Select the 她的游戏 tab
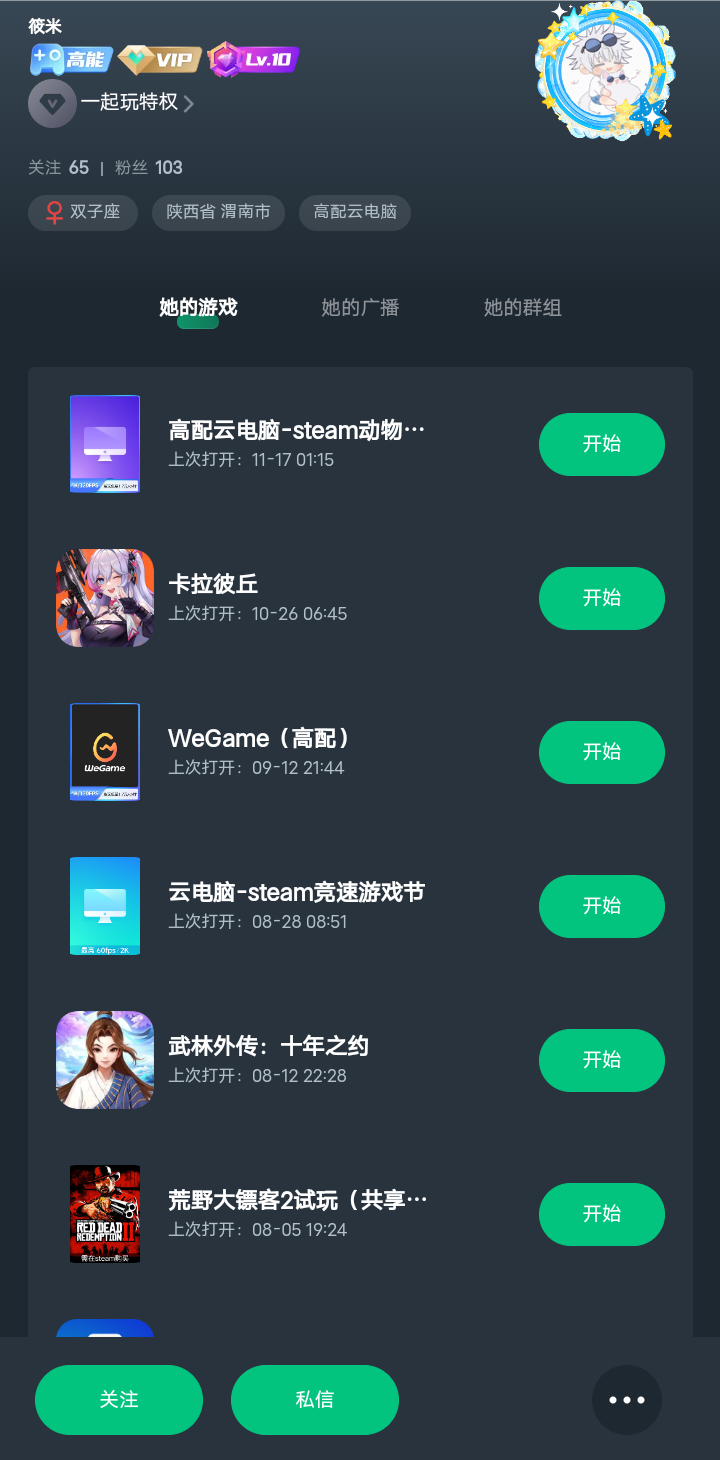This screenshot has height=1460, width=720. click(x=198, y=308)
